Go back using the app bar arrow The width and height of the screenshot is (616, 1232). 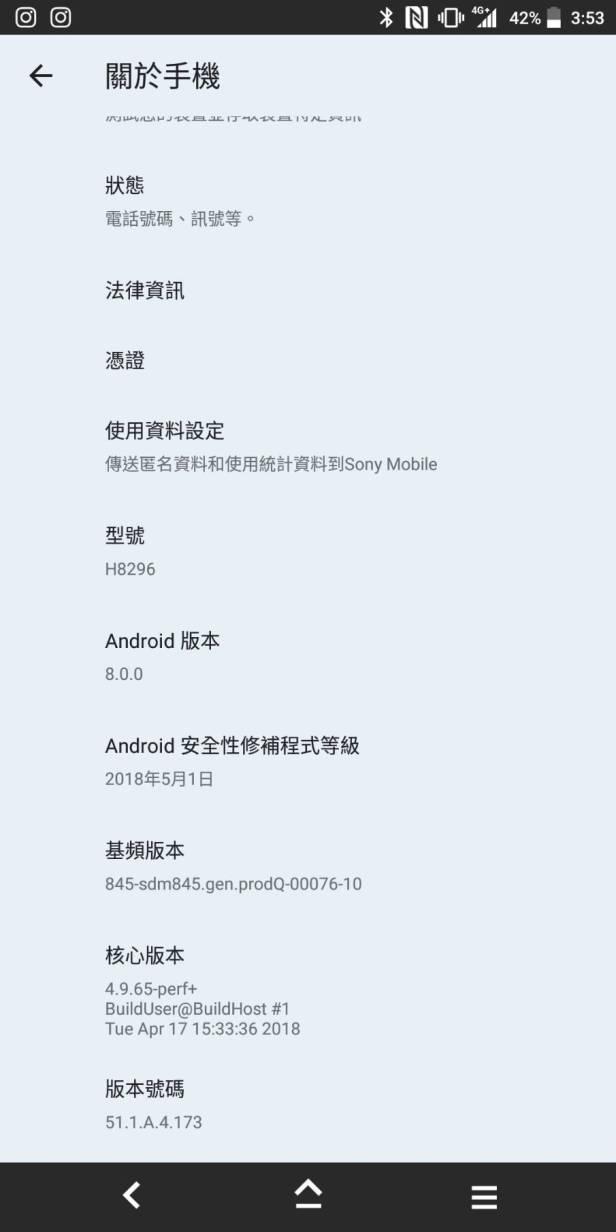[x=40, y=76]
